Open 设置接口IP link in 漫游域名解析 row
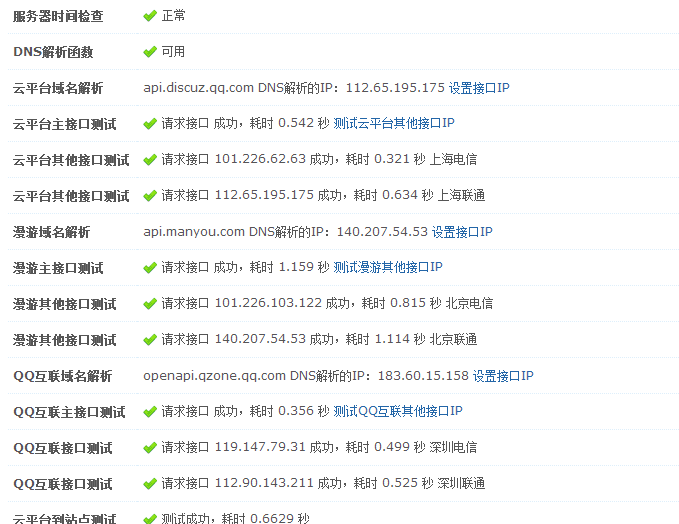Viewport: 679px width, 524px height. (462, 232)
